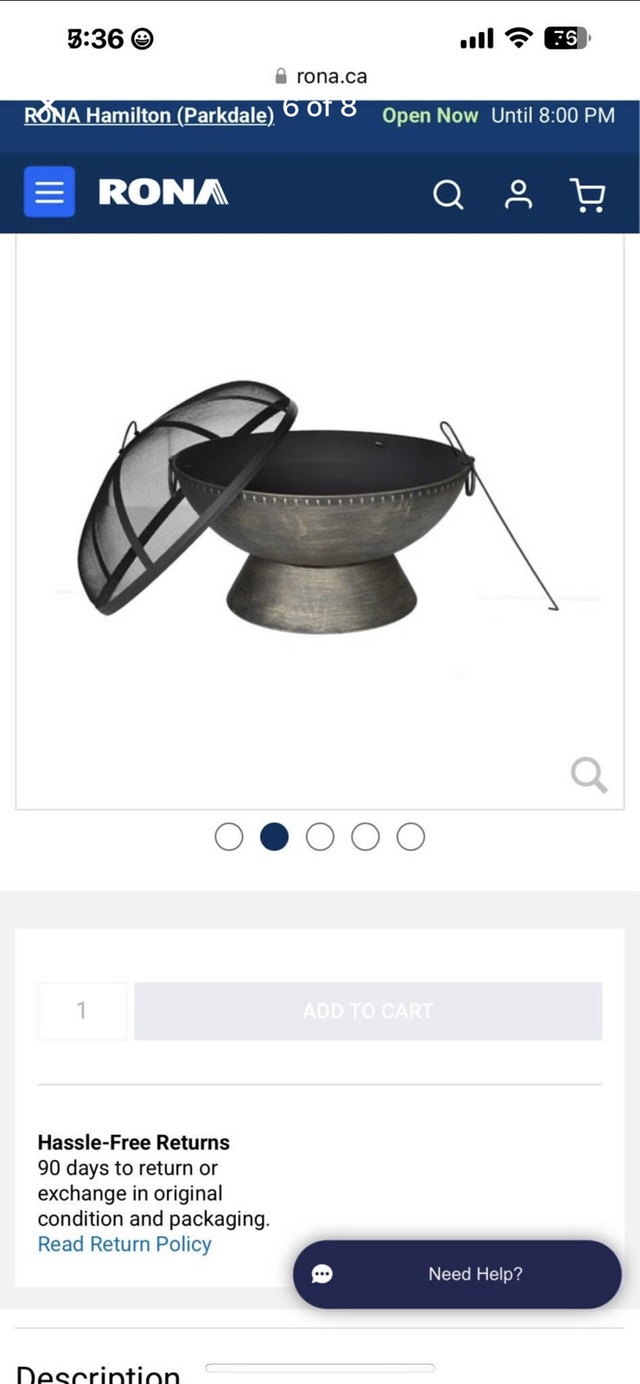The image size is (640, 1384).
Task: Close the viewer with the X
Action: 48,104
